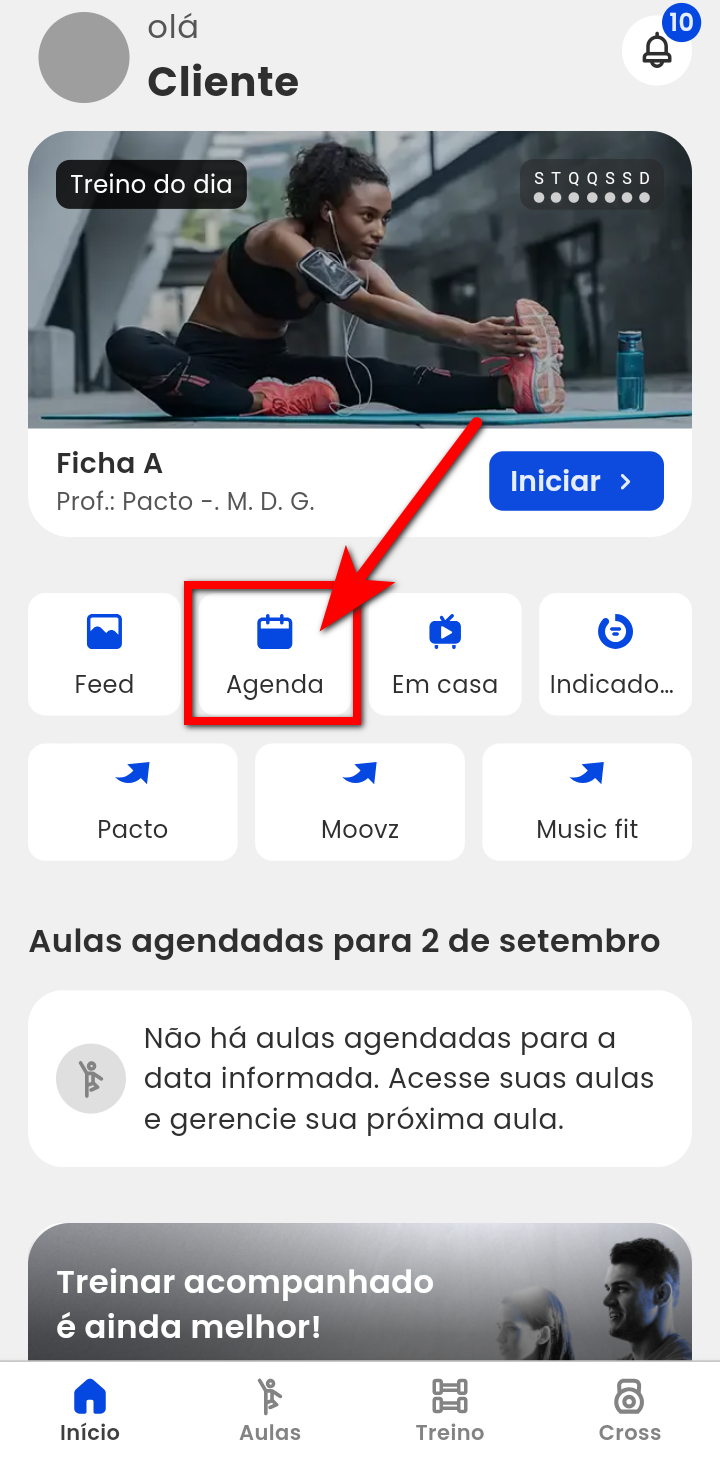Image resolution: width=720 pixels, height=1459 pixels.
Task: Open the Em casa shortcut
Action: pos(445,654)
